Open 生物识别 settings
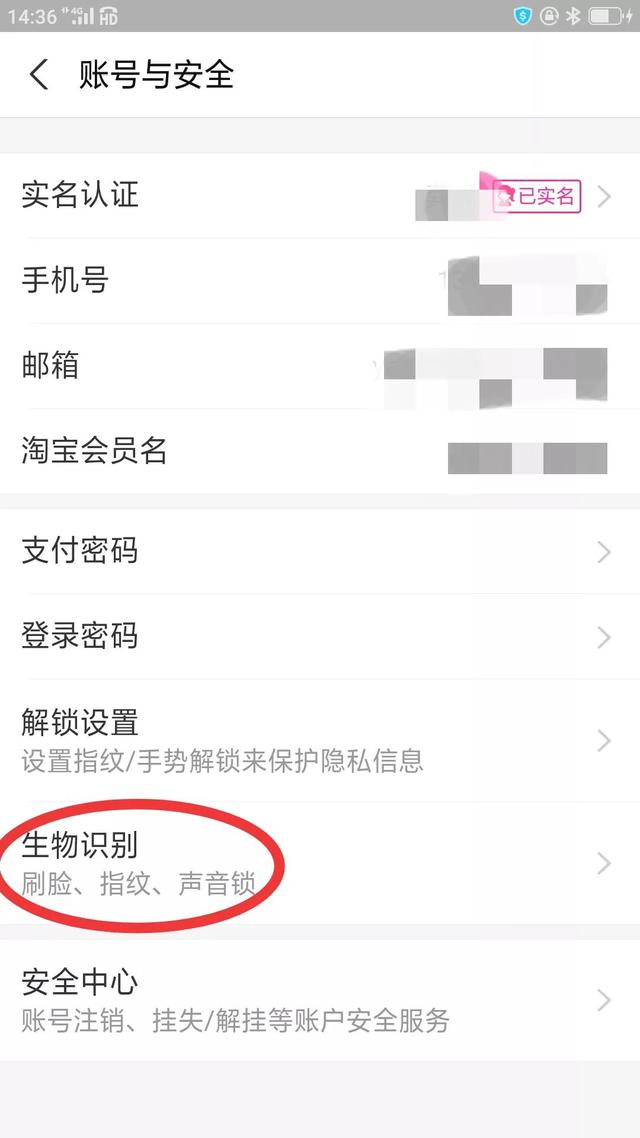 [x=320, y=863]
